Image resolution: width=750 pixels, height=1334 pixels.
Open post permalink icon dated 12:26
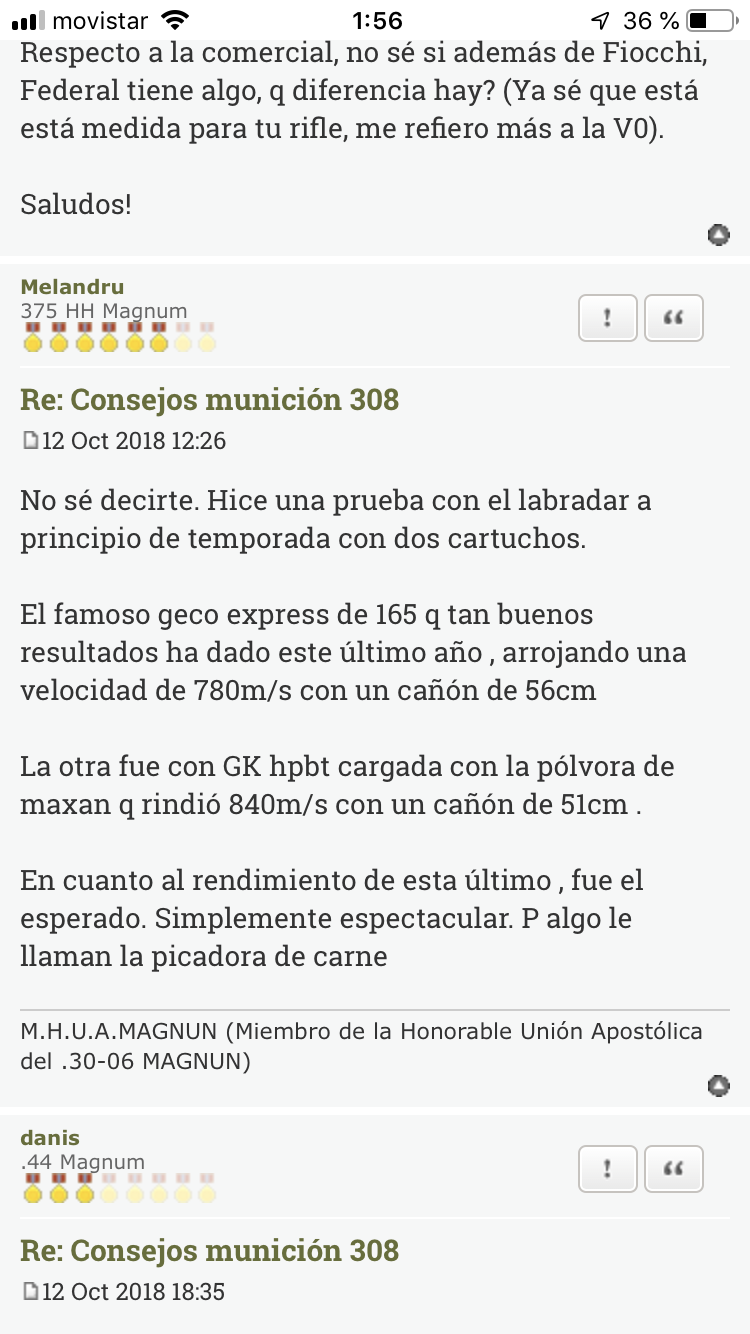pos(29,441)
